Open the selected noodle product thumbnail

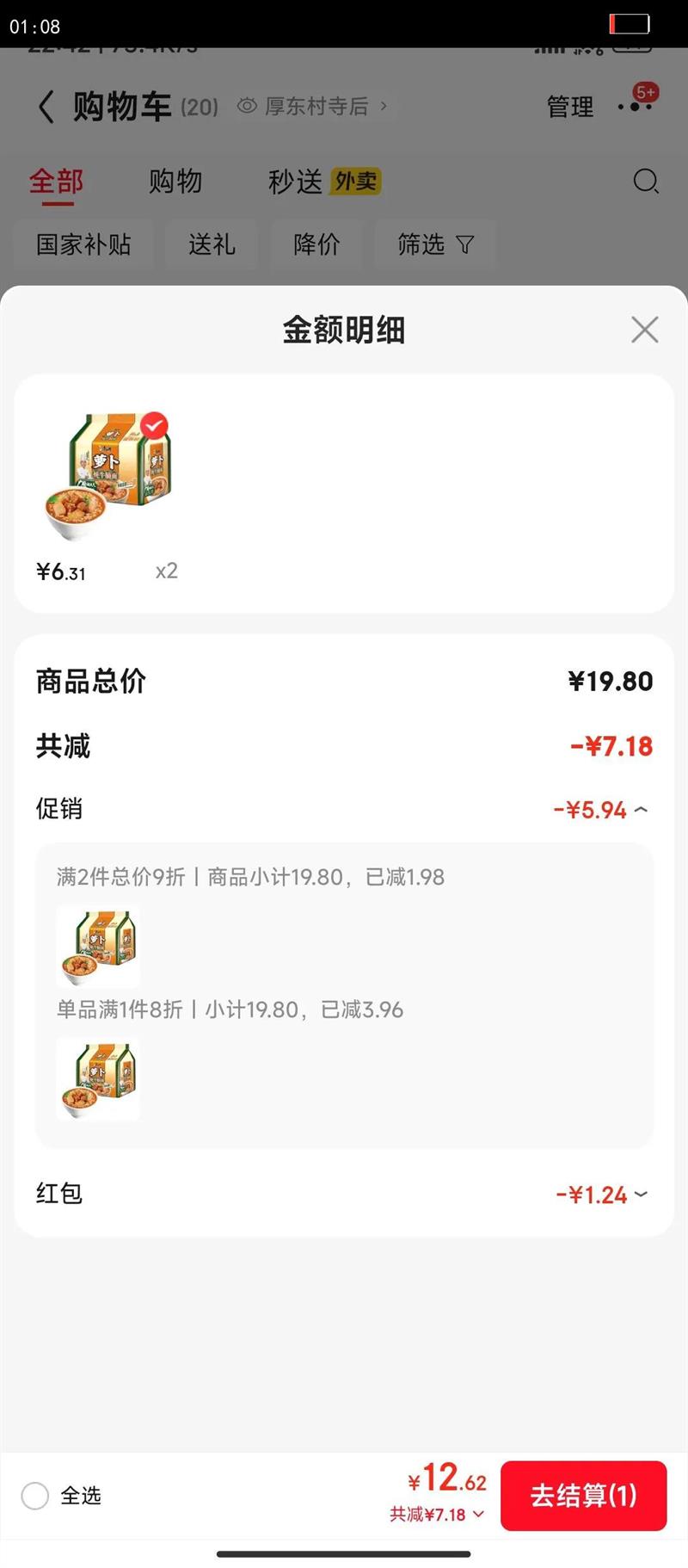pyautogui.click(x=107, y=475)
